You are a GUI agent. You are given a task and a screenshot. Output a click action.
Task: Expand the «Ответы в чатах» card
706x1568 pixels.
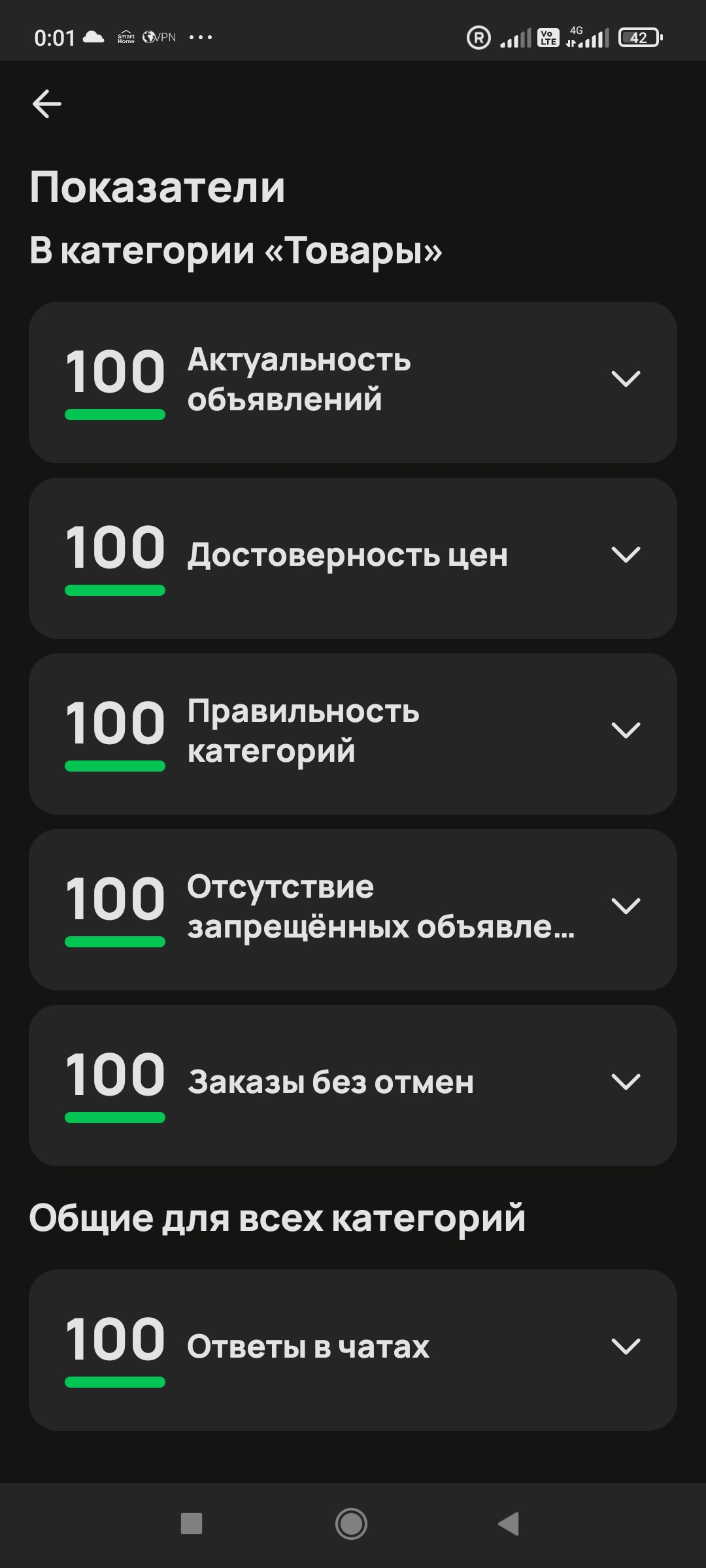[x=625, y=1346]
